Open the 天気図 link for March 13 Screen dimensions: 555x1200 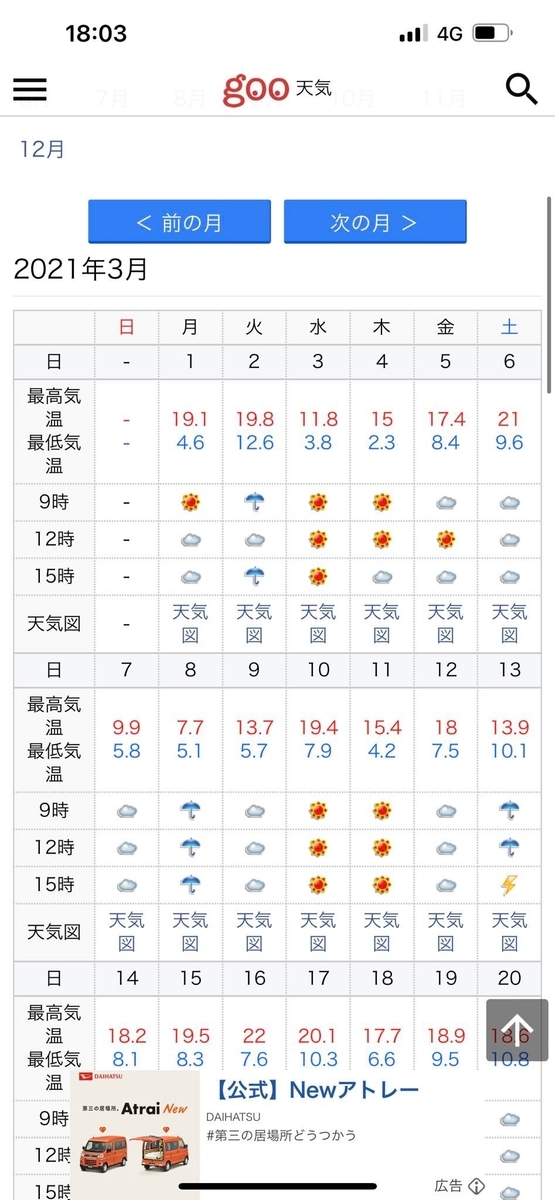[509, 932]
